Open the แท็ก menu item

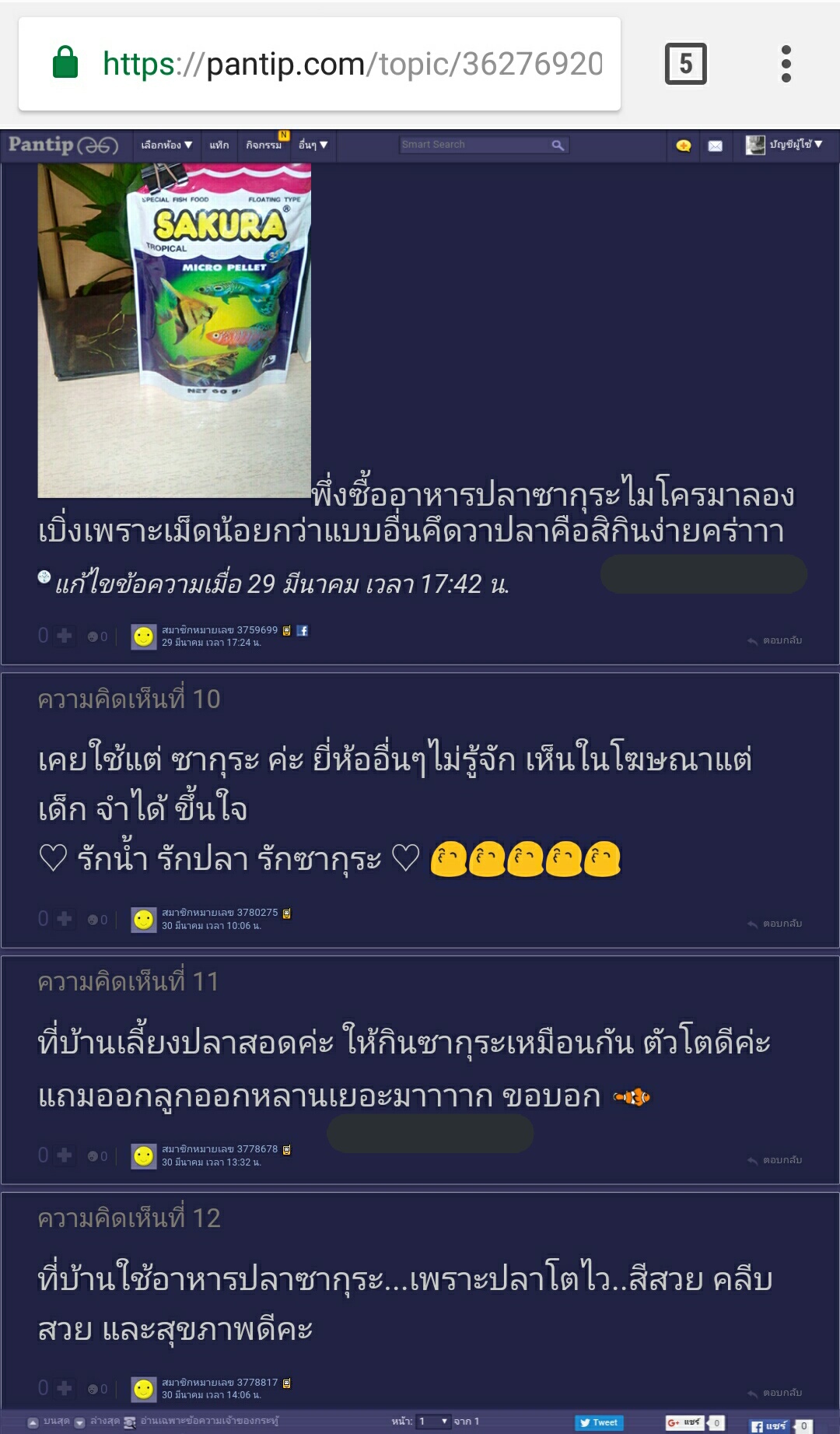point(219,145)
